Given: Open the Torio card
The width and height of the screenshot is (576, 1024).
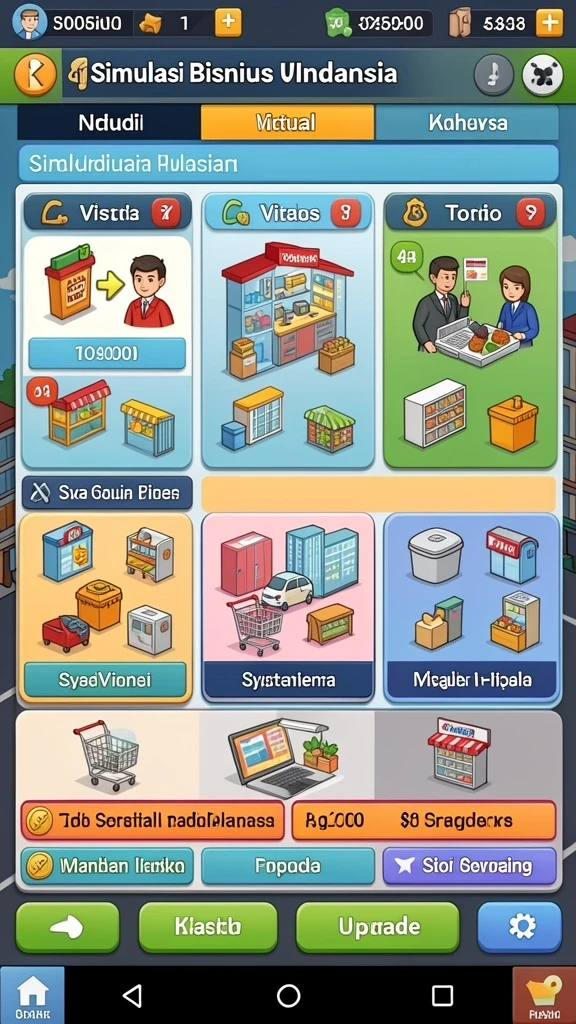Looking at the screenshot, I should click(471, 330).
